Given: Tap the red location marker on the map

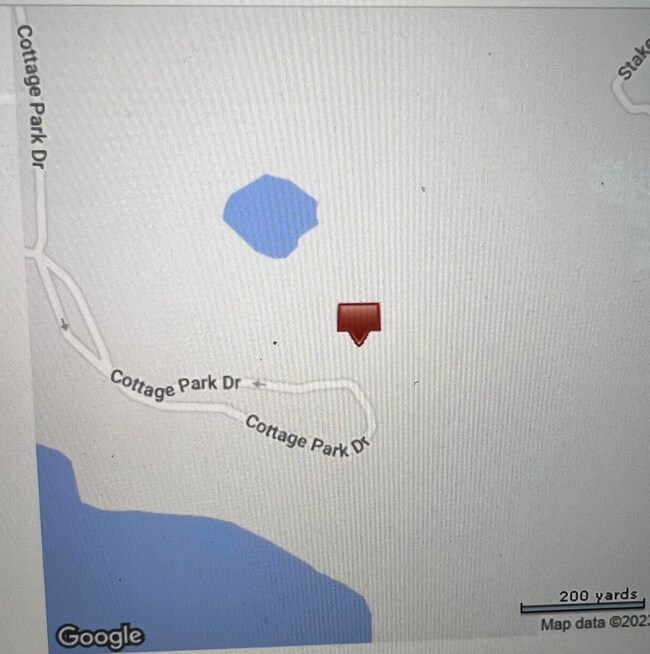Looking at the screenshot, I should point(359,320).
